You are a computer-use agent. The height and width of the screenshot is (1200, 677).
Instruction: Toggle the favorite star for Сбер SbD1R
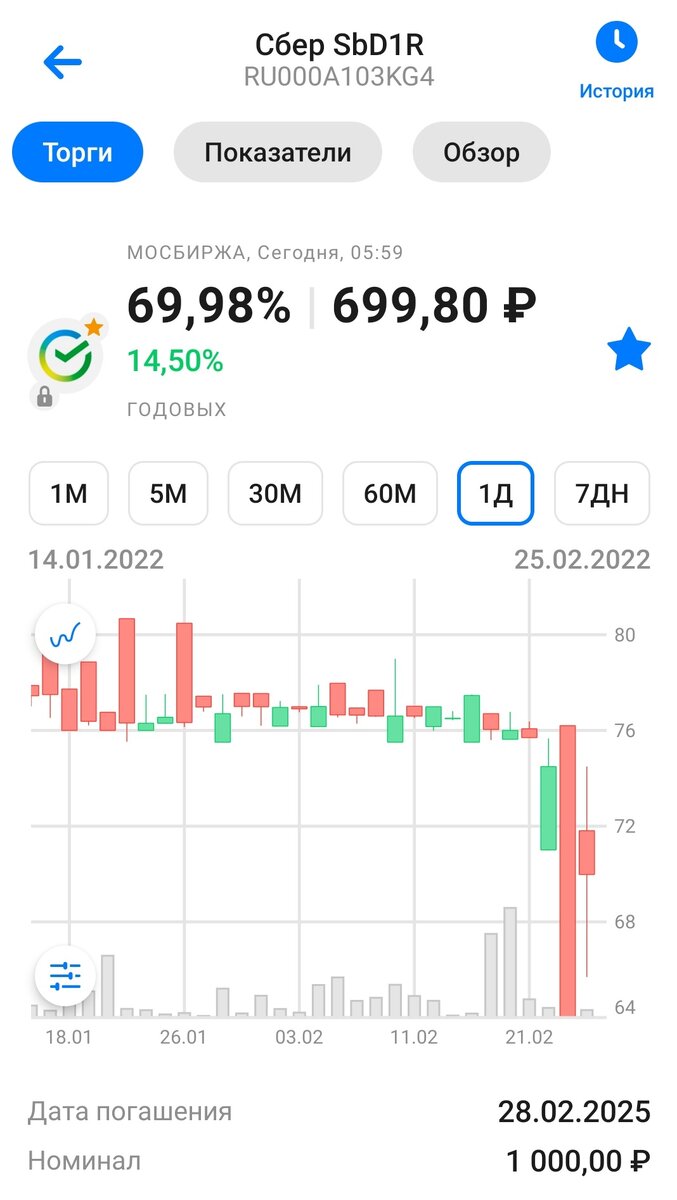(x=629, y=351)
